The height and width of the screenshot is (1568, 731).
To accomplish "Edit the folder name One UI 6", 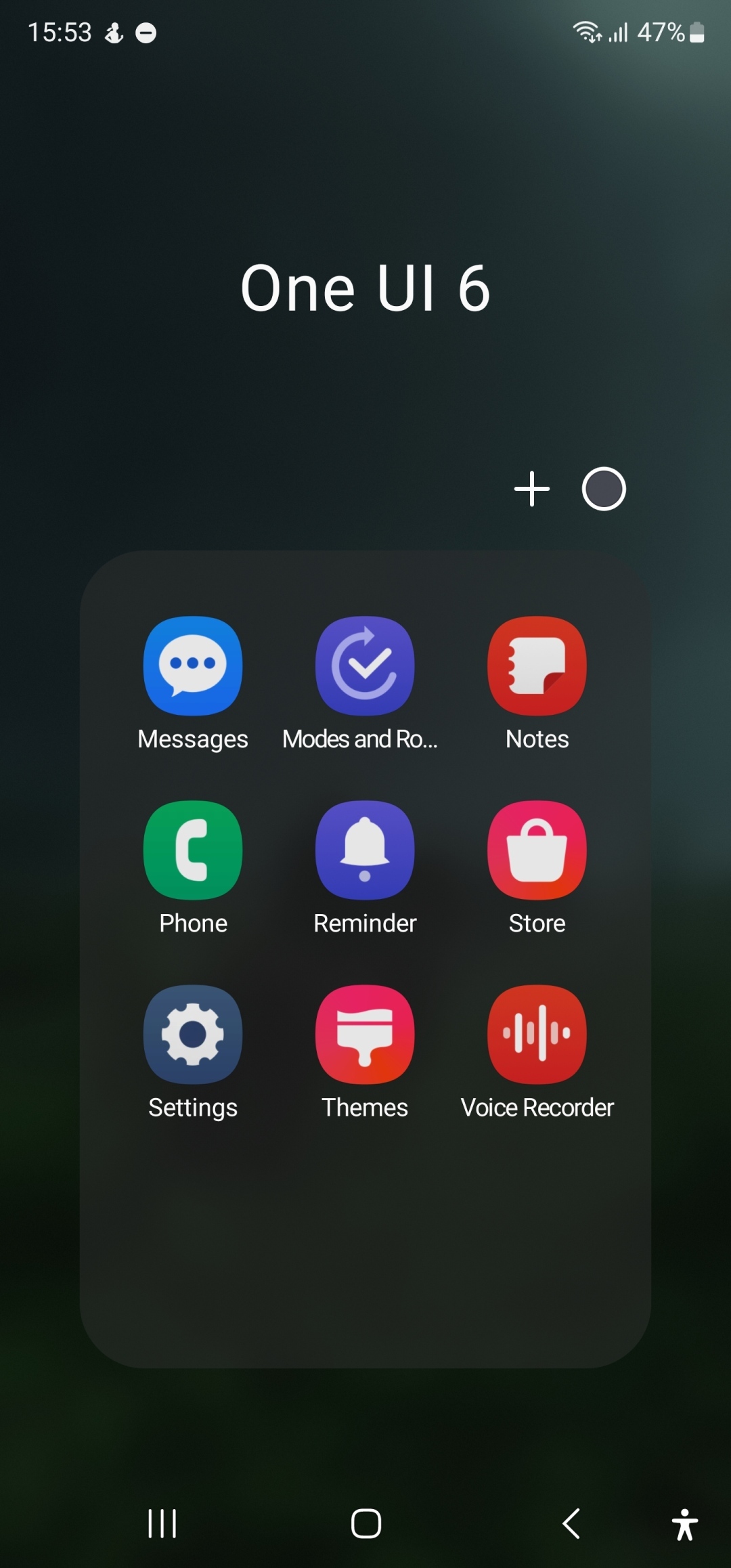I will (365, 288).
